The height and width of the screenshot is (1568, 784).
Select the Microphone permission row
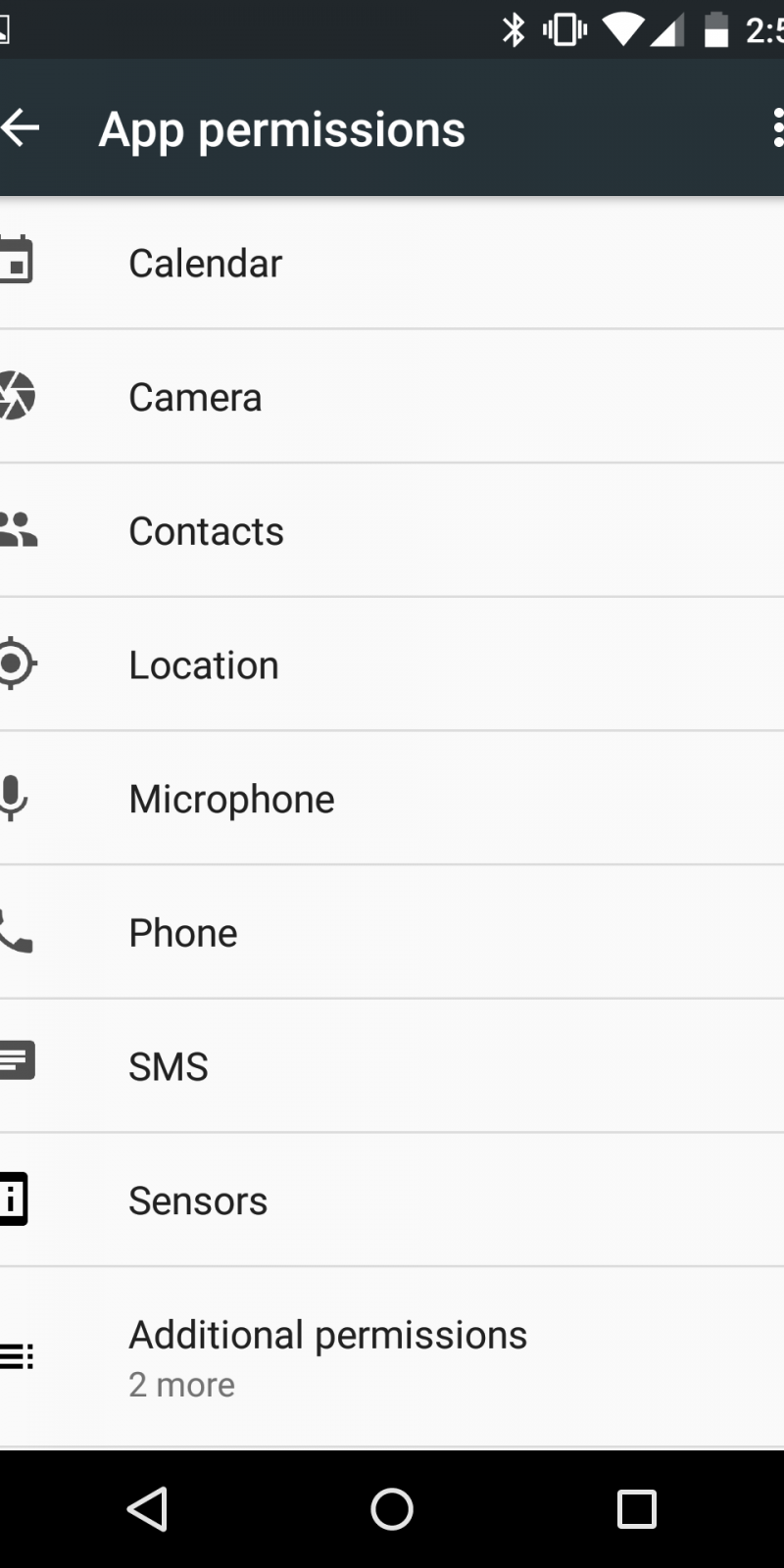click(392, 799)
